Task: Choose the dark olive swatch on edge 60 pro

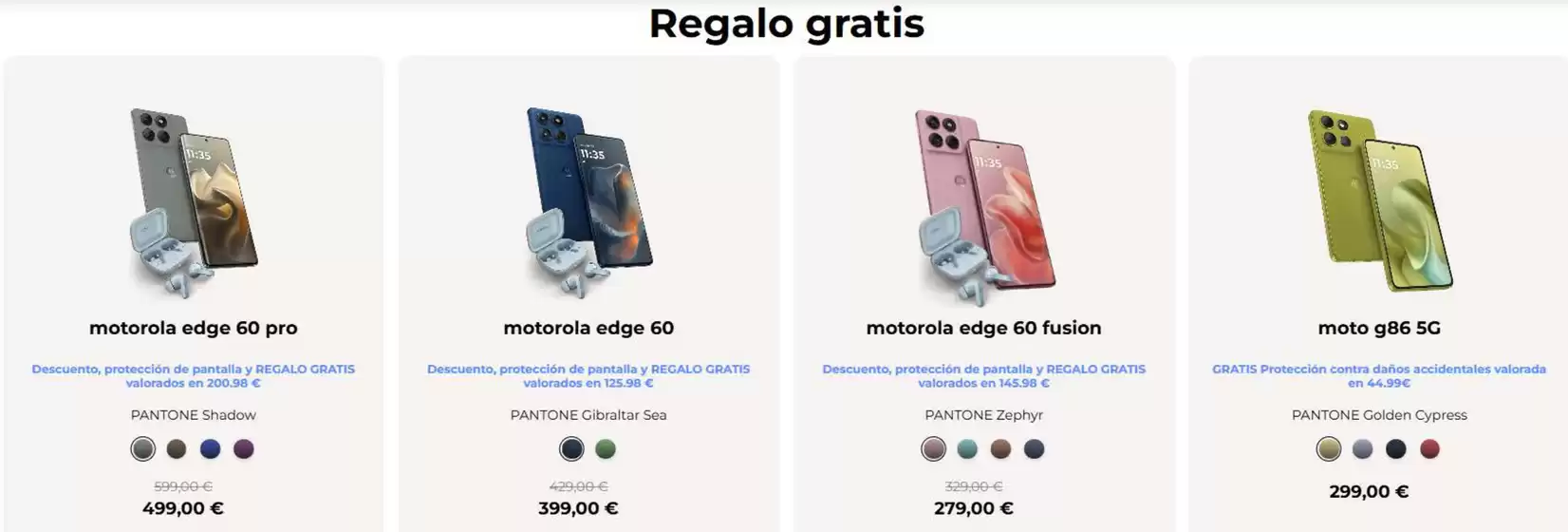Action: click(x=177, y=449)
